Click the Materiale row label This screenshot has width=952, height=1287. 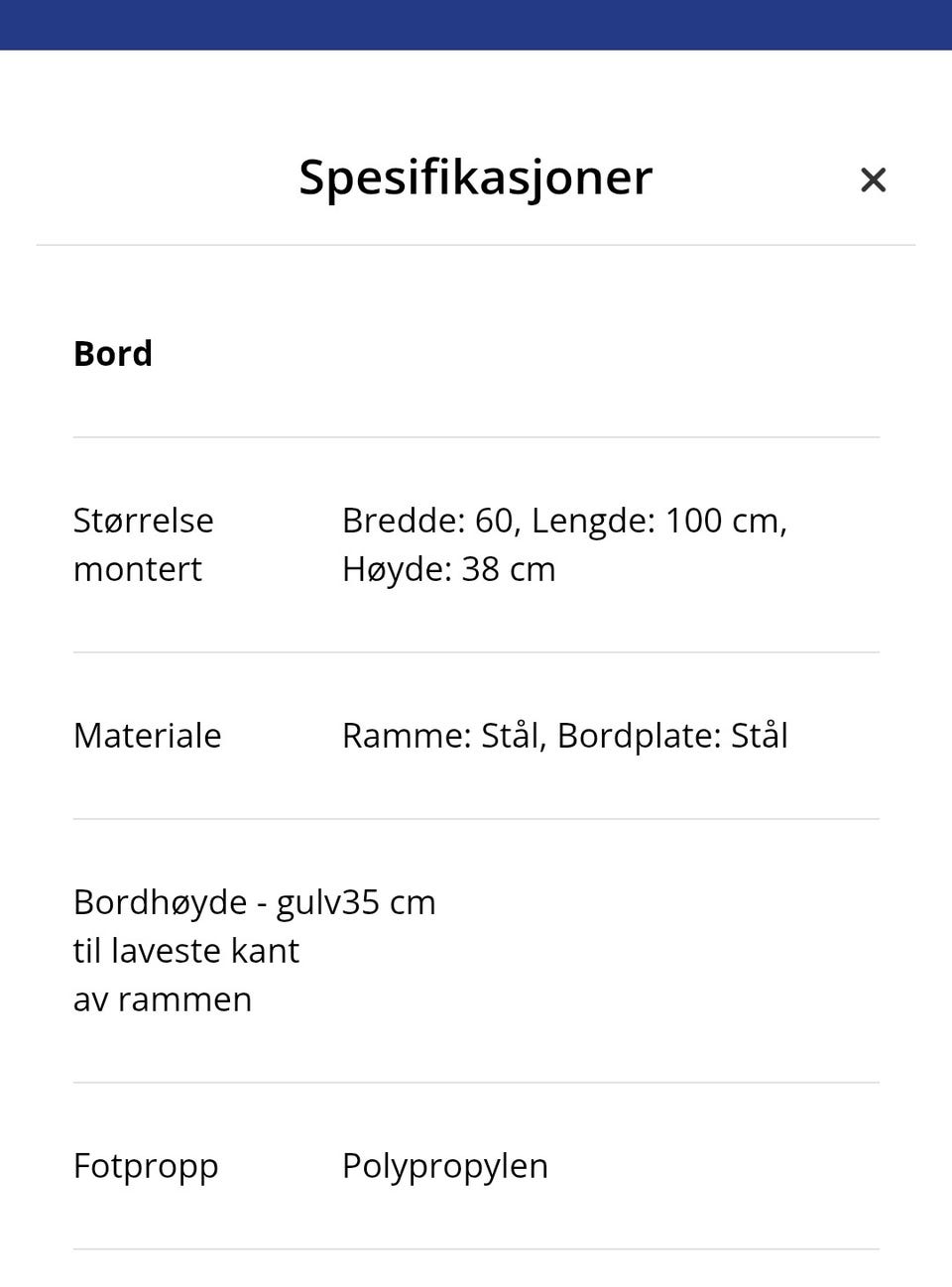[147, 735]
